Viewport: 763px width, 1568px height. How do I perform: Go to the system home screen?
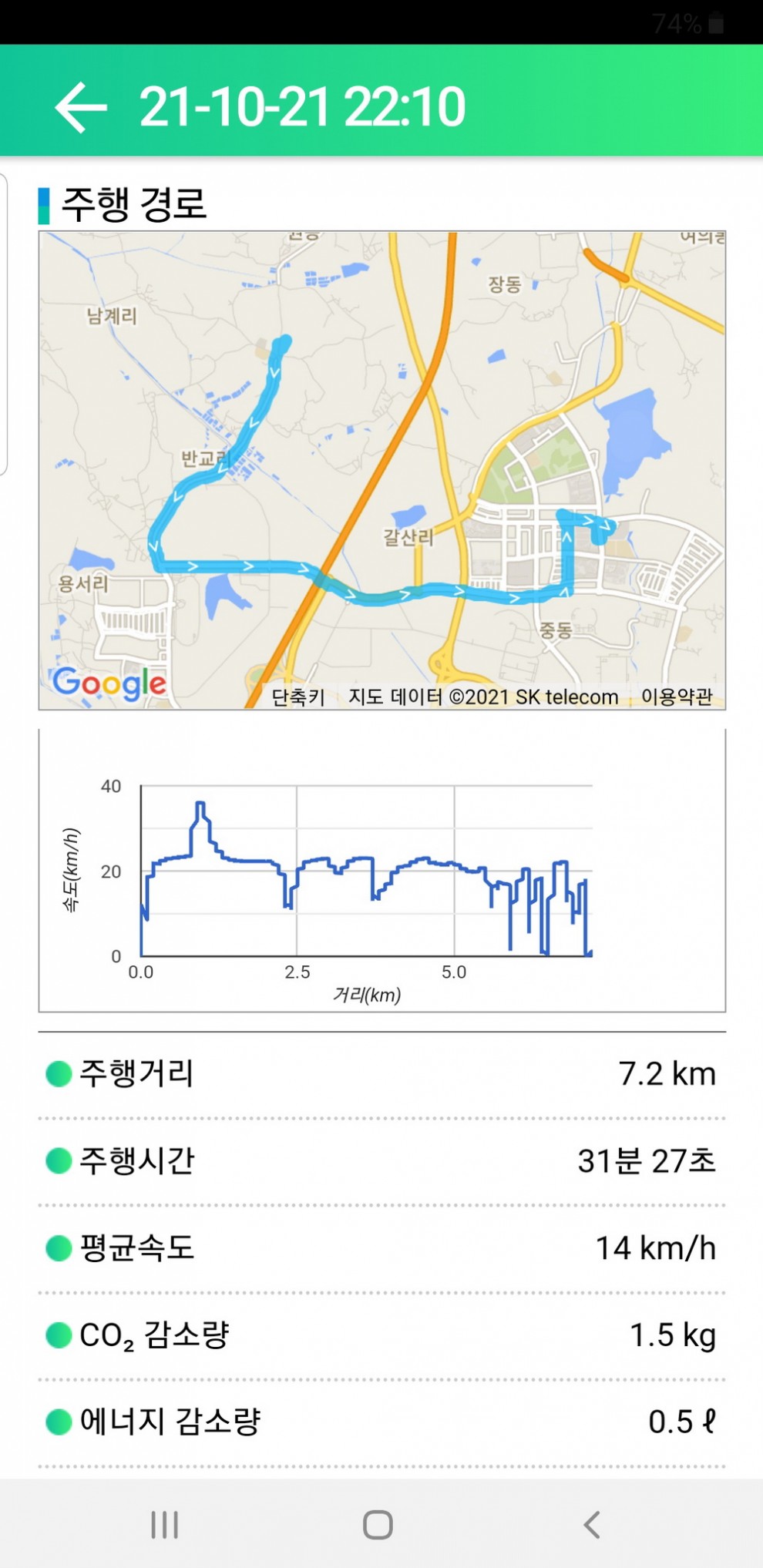[x=378, y=1524]
